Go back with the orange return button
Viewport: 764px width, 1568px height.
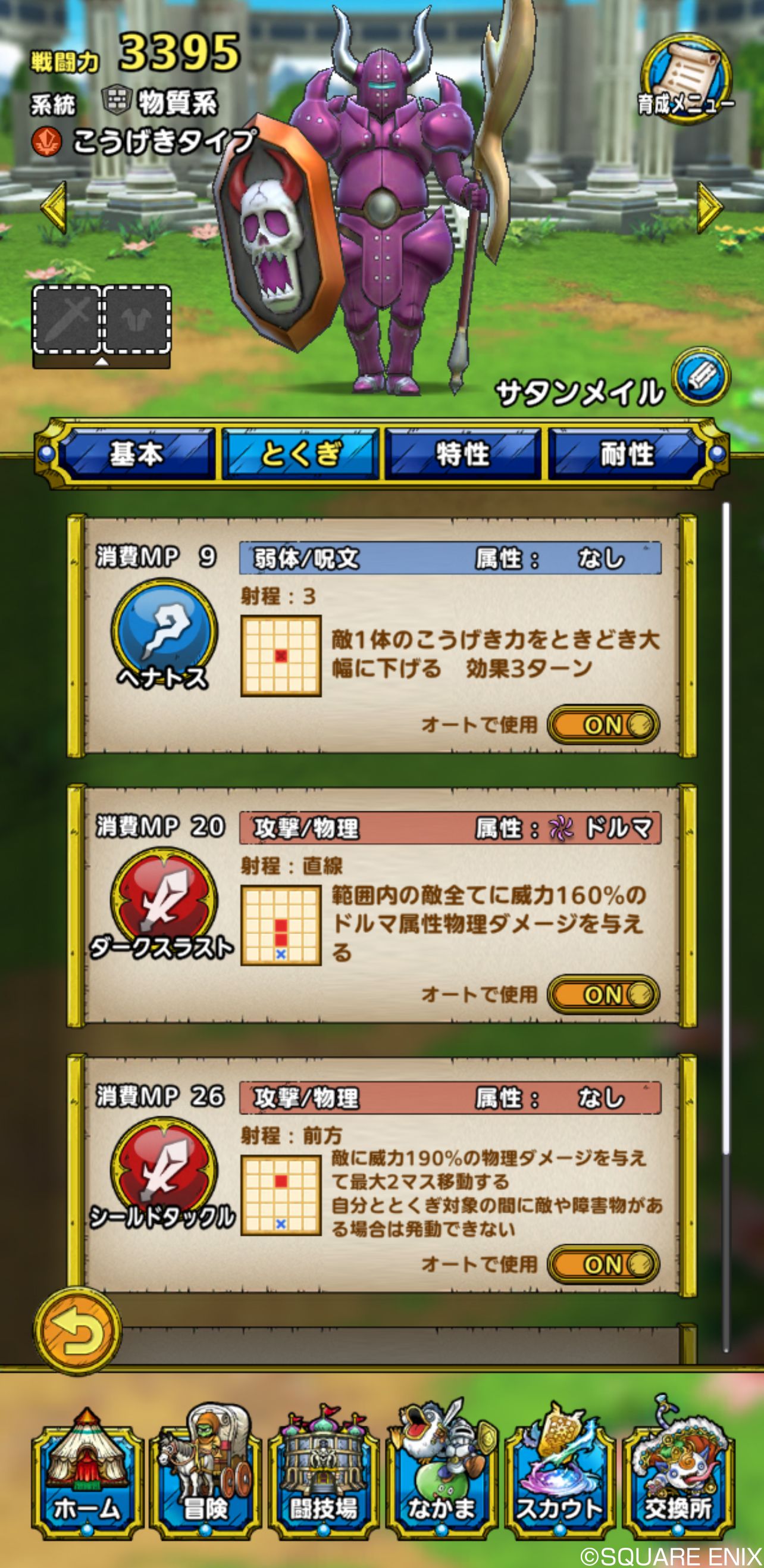point(77,1330)
